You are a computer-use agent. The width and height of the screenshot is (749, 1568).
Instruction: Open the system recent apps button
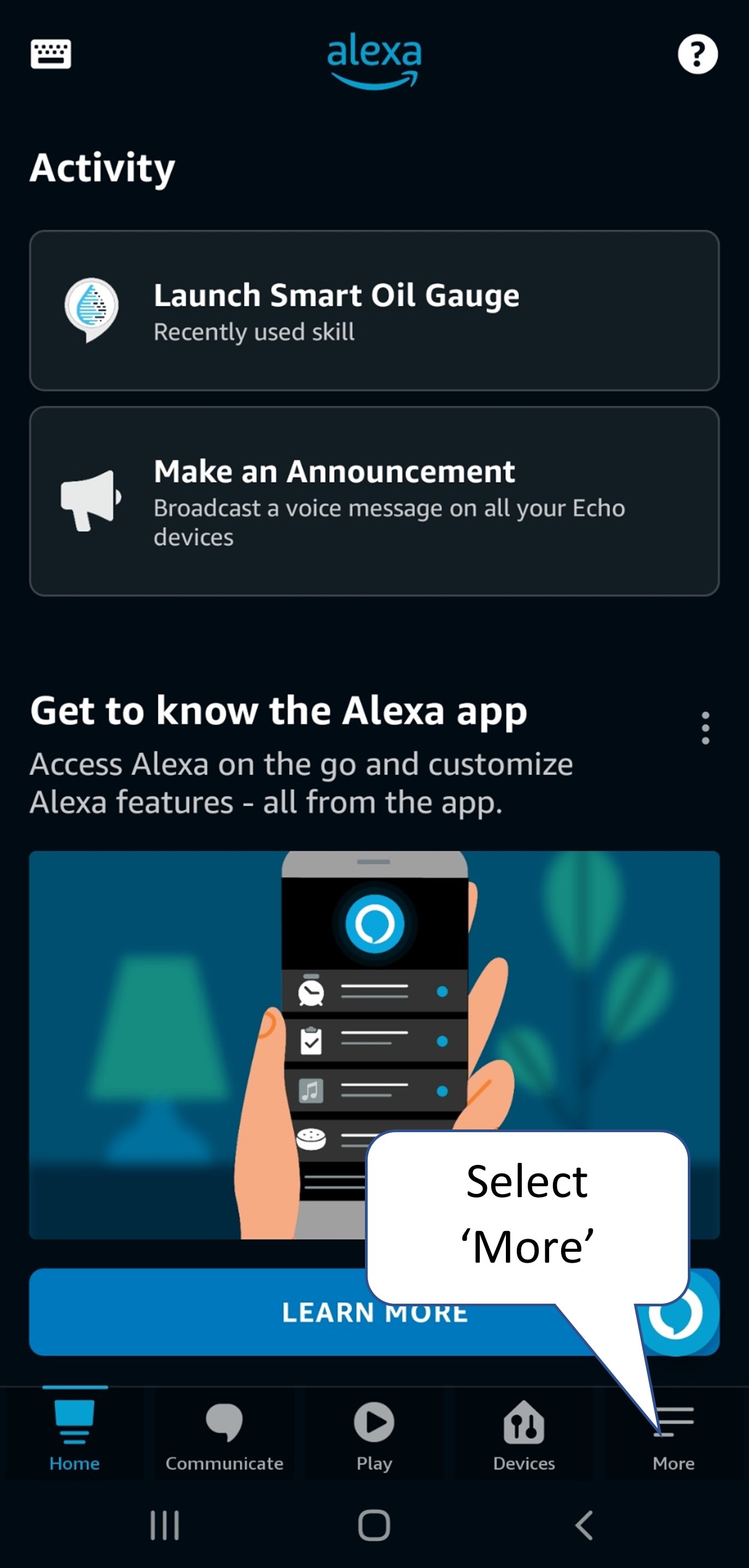[164, 1525]
